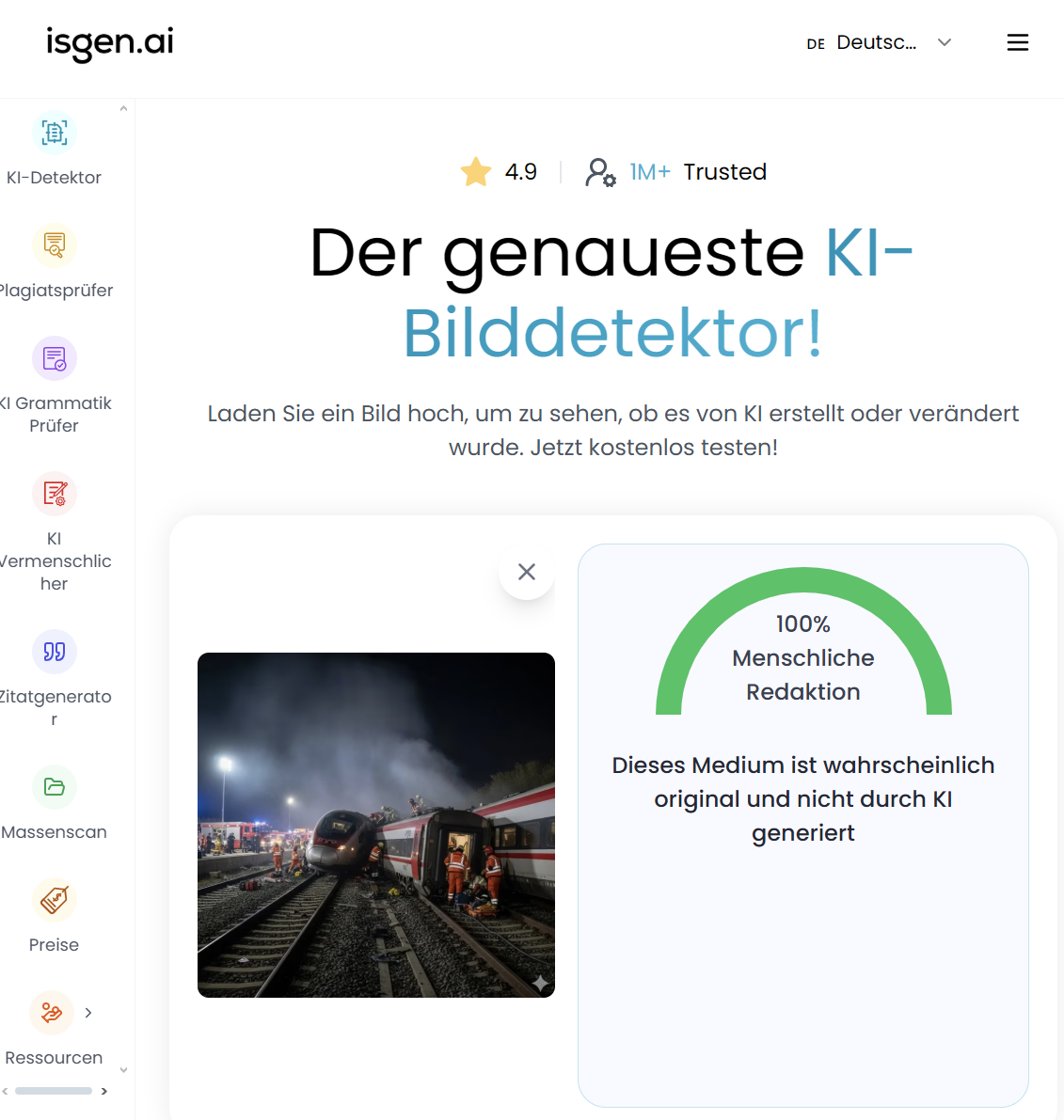Image resolution: width=1064 pixels, height=1120 pixels.
Task: Open KI Grammatik Prüfer
Action: [54, 386]
